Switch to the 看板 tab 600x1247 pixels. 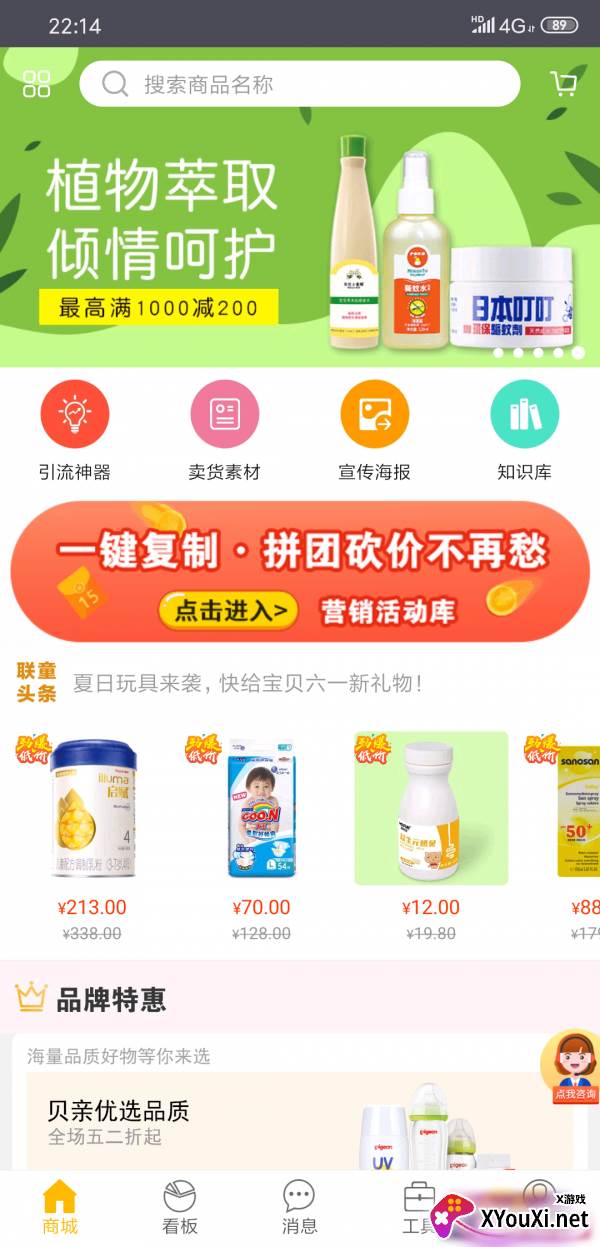coord(180,1206)
